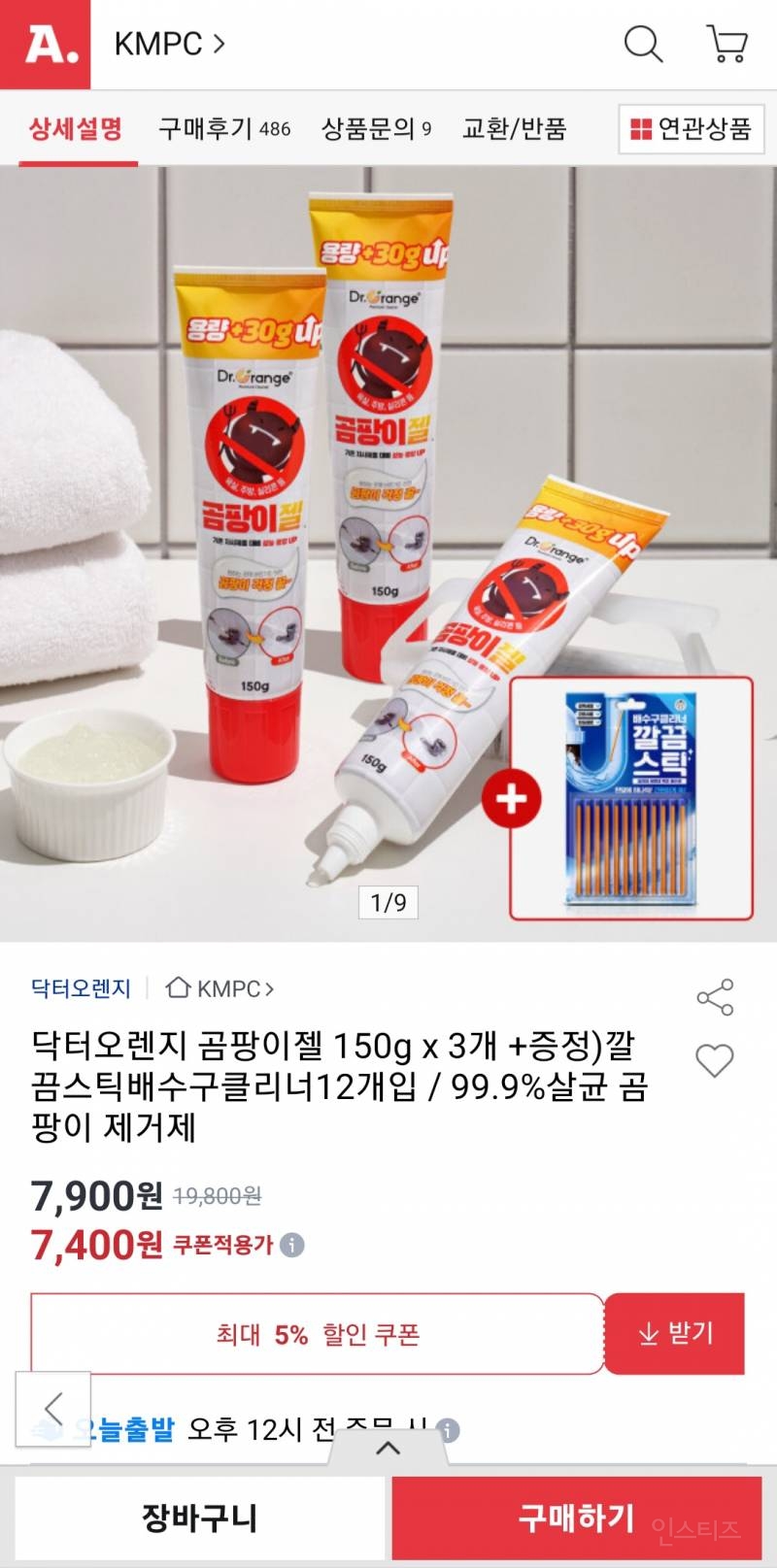Open KMPC store link beside brand
This screenshot has height=1568, width=777.
point(221,988)
